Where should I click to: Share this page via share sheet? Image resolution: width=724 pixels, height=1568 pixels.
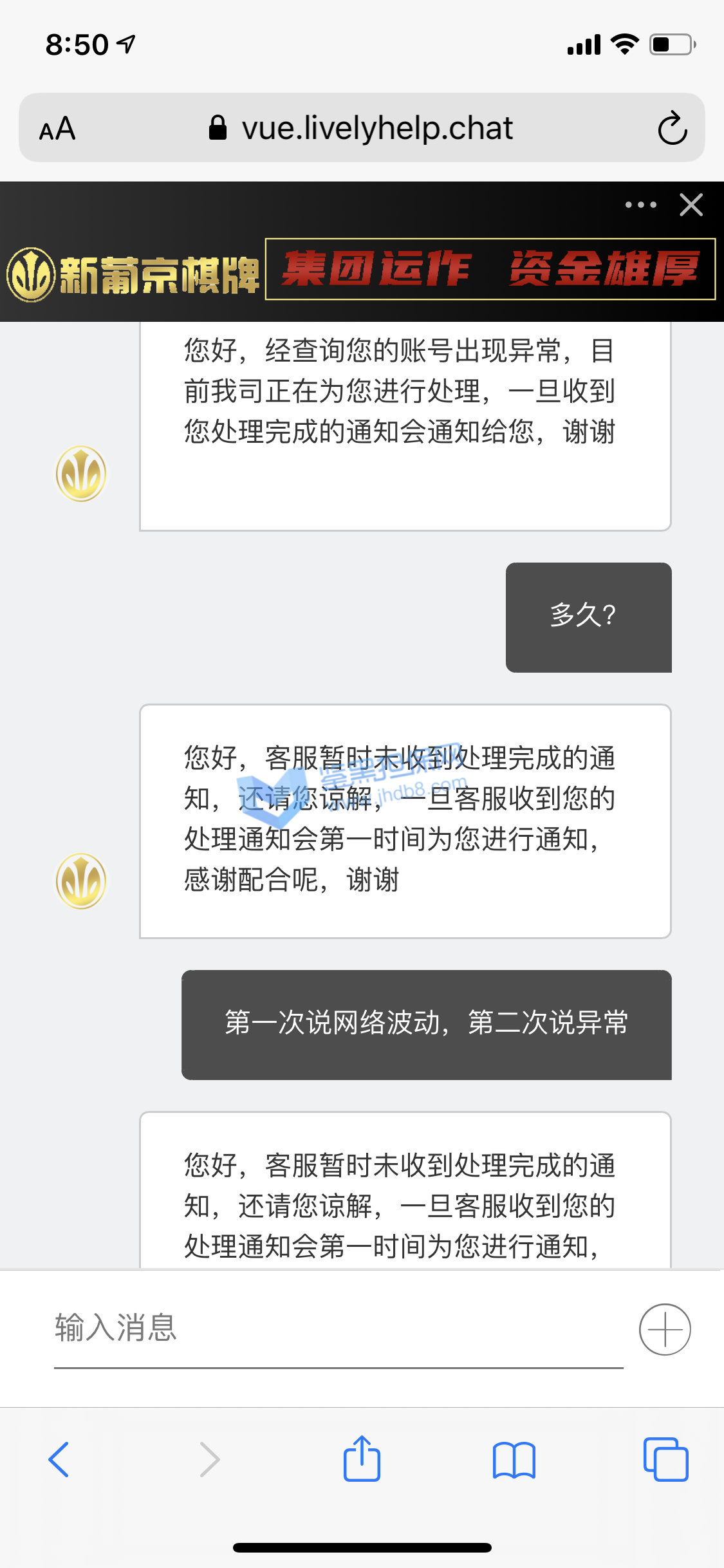click(x=362, y=1459)
